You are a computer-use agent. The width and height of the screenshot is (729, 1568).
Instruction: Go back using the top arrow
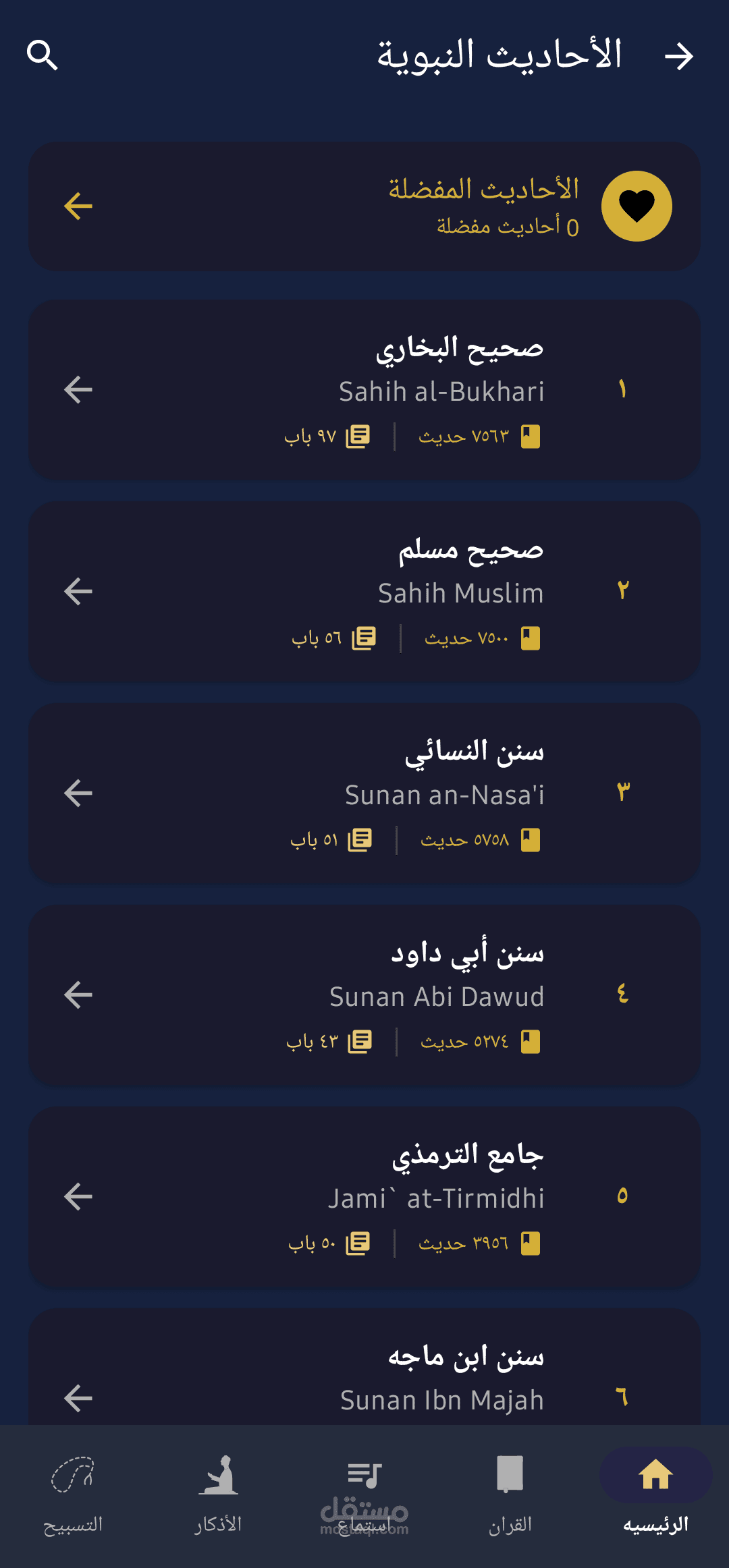(678, 56)
